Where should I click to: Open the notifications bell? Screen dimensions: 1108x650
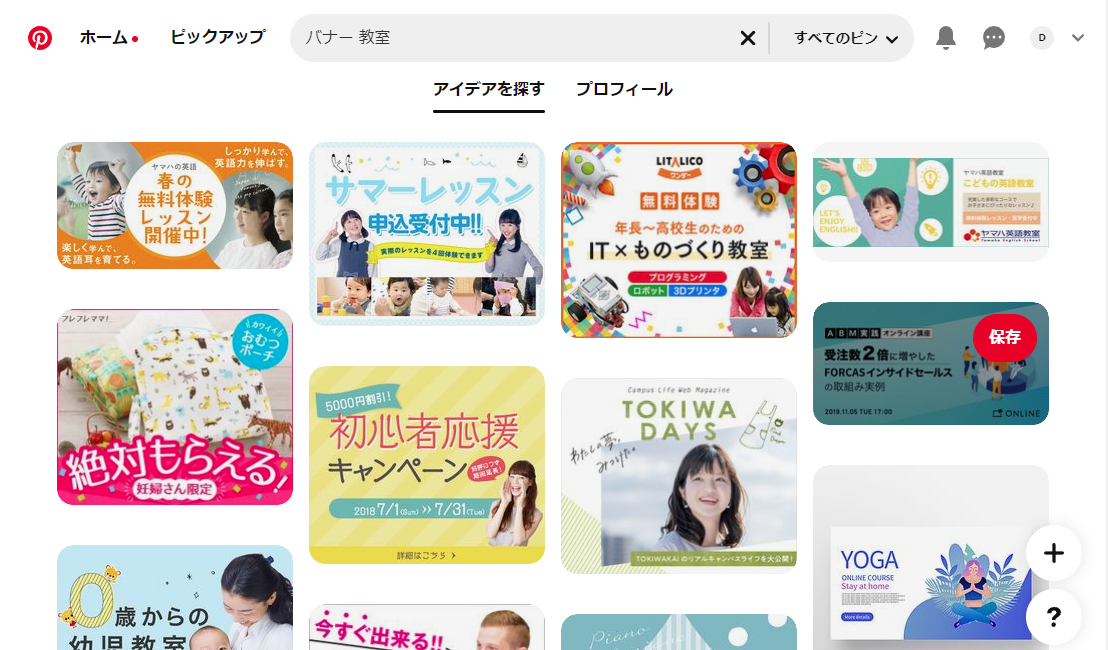[945, 38]
